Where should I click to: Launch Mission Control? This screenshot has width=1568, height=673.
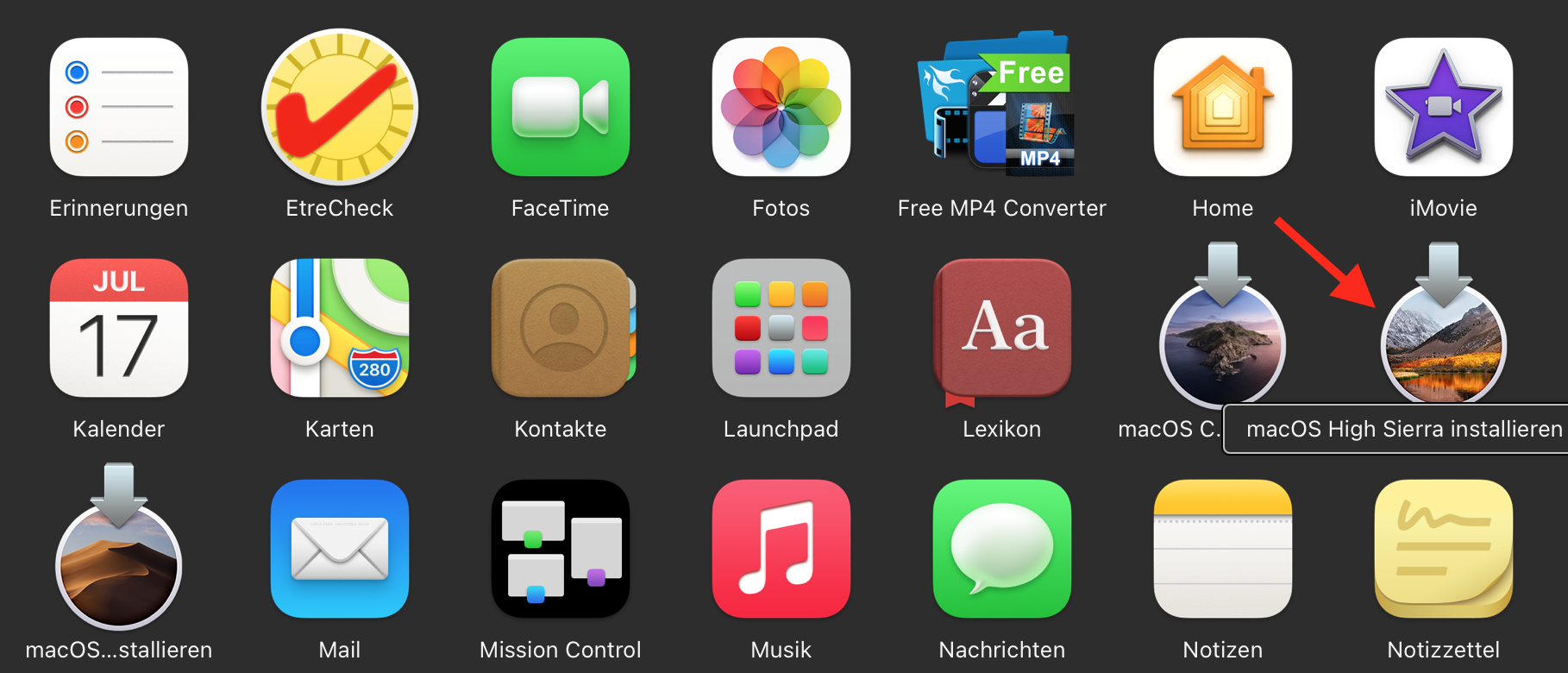click(x=561, y=549)
